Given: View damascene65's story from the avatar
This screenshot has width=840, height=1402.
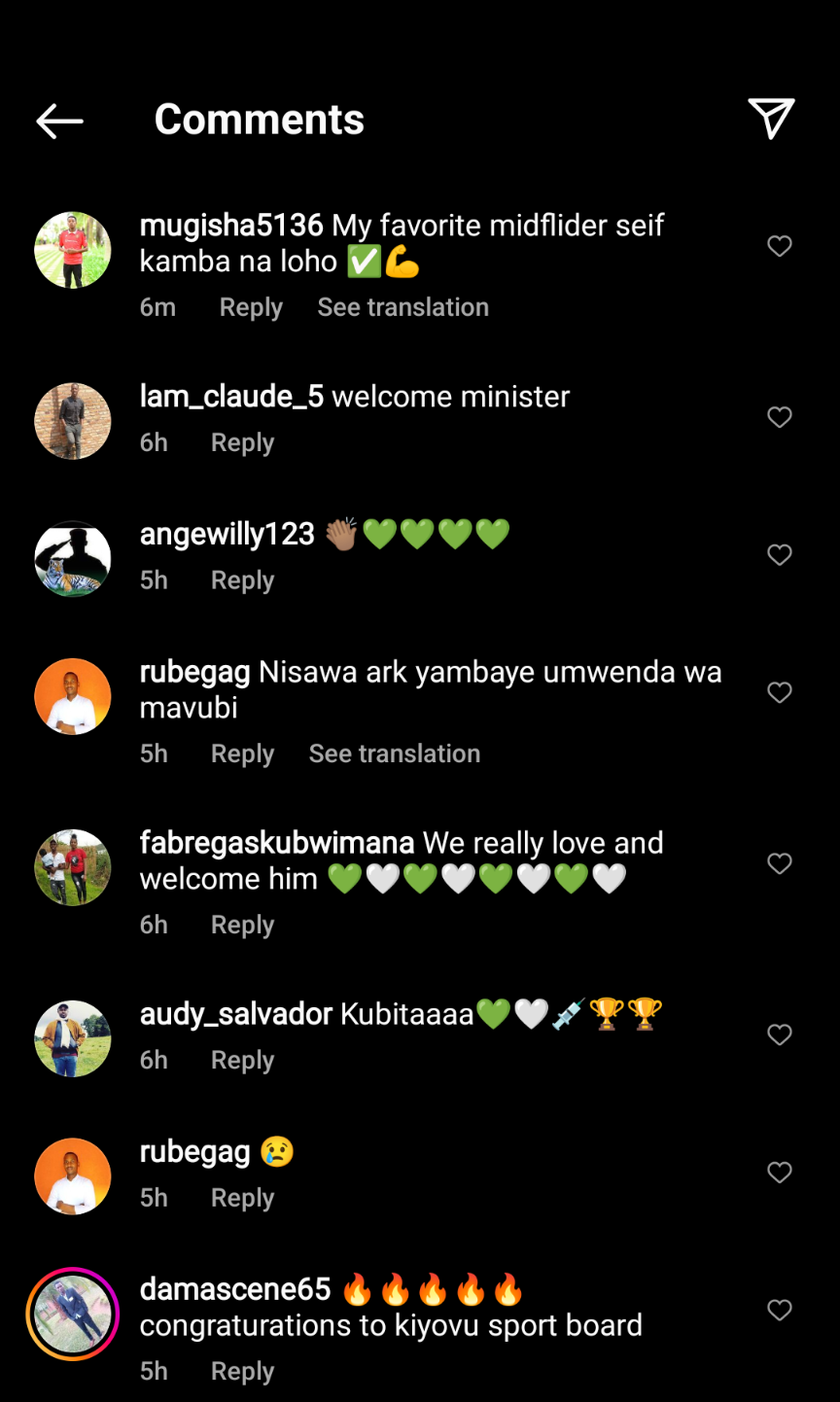Looking at the screenshot, I should (73, 1314).
